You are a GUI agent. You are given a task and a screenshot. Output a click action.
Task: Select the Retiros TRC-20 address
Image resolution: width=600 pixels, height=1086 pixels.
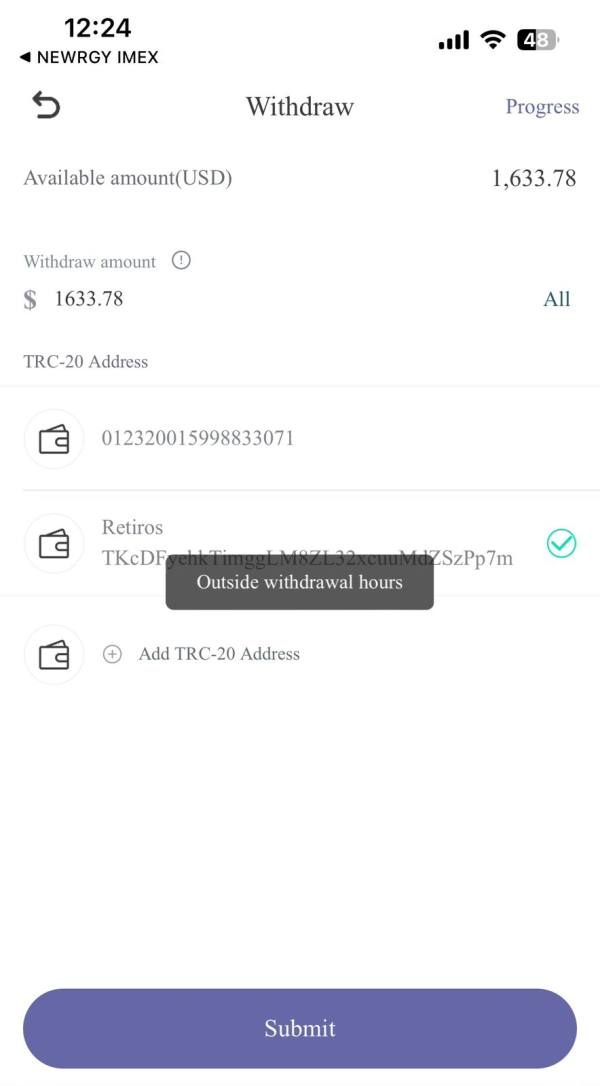(300, 543)
